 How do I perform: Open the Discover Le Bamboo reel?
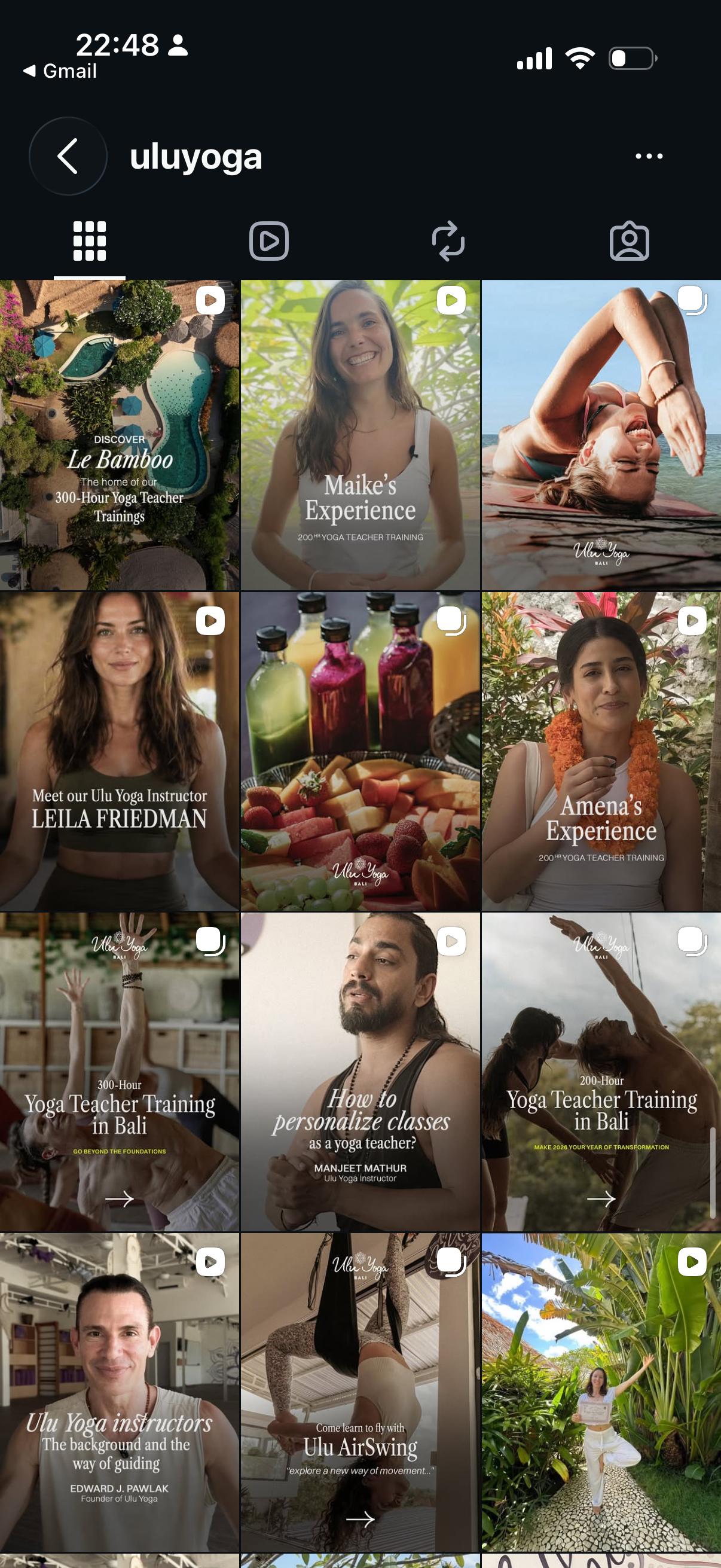point(119,435)
